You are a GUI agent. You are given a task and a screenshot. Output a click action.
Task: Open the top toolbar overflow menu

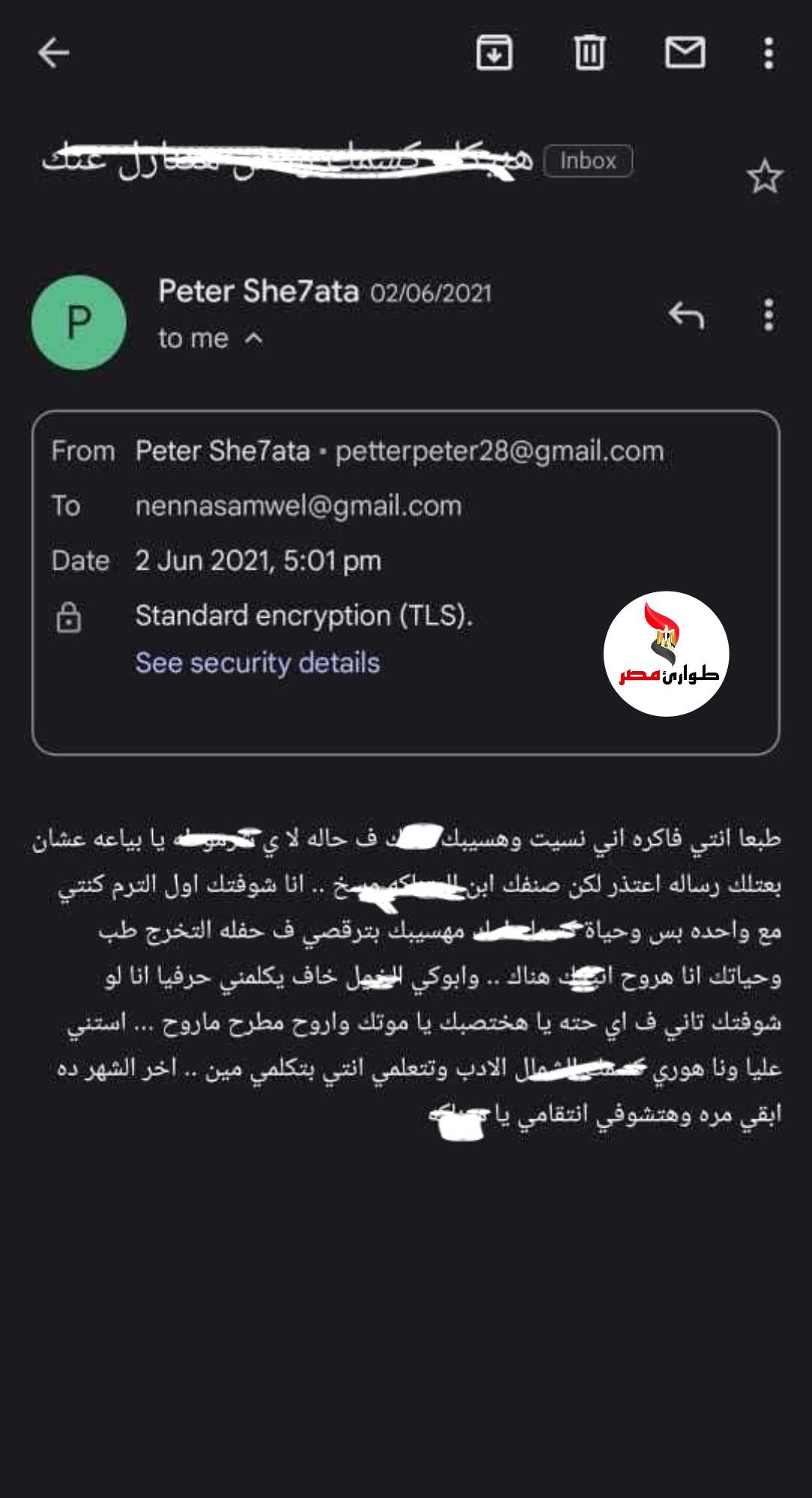point(769,53)
